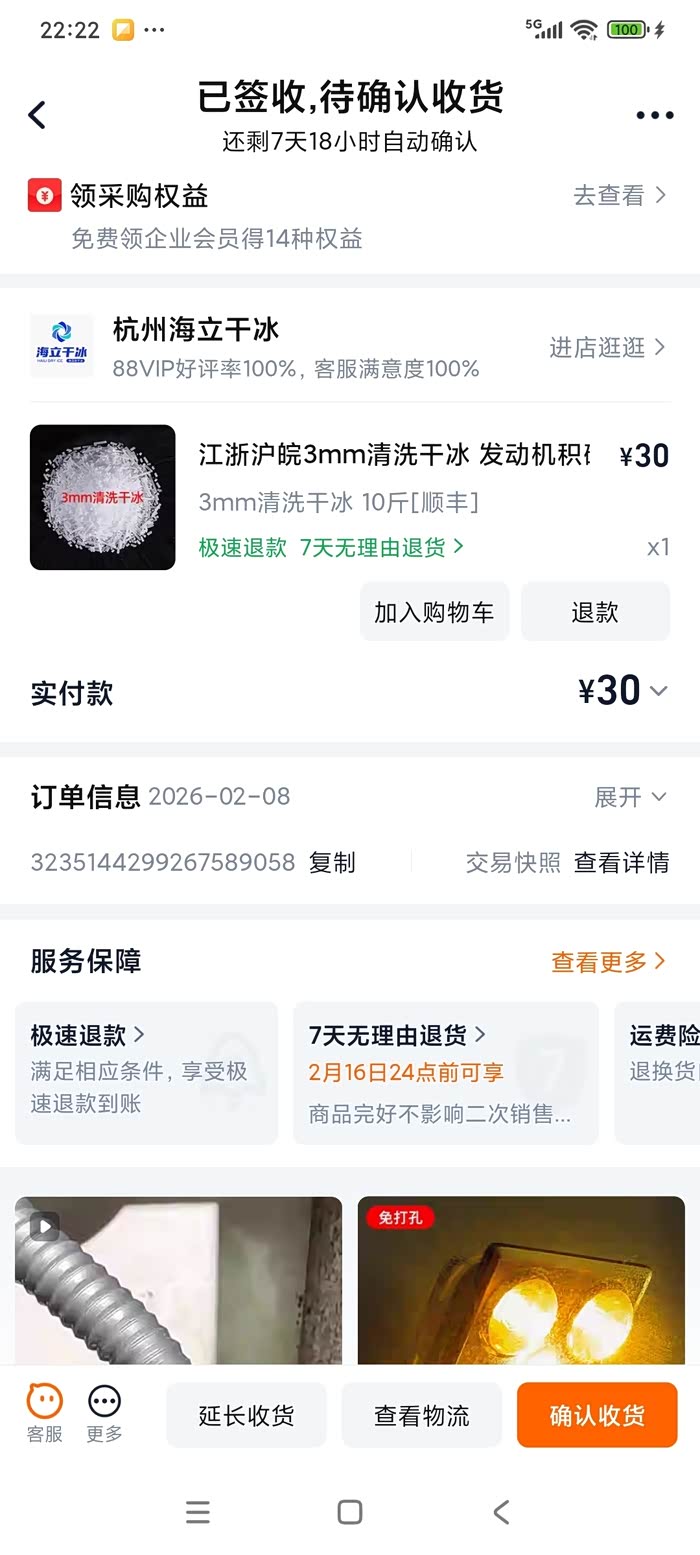Open 查看详情 for the transaction snapshot
Image resolution: width=700 pixels, height=1555 pixels.
[621, 862]
